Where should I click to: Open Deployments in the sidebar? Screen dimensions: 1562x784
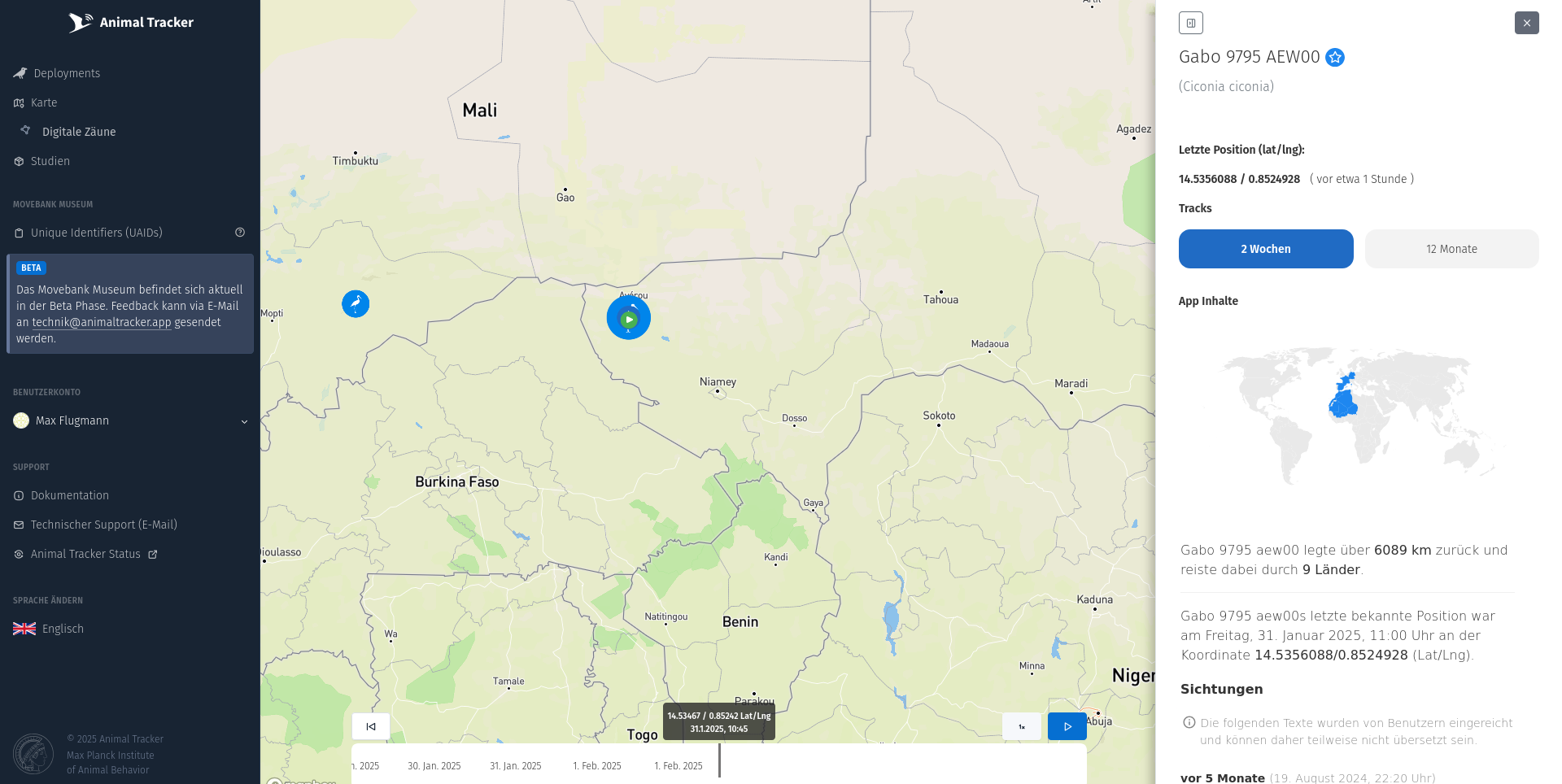click(67, 73)
